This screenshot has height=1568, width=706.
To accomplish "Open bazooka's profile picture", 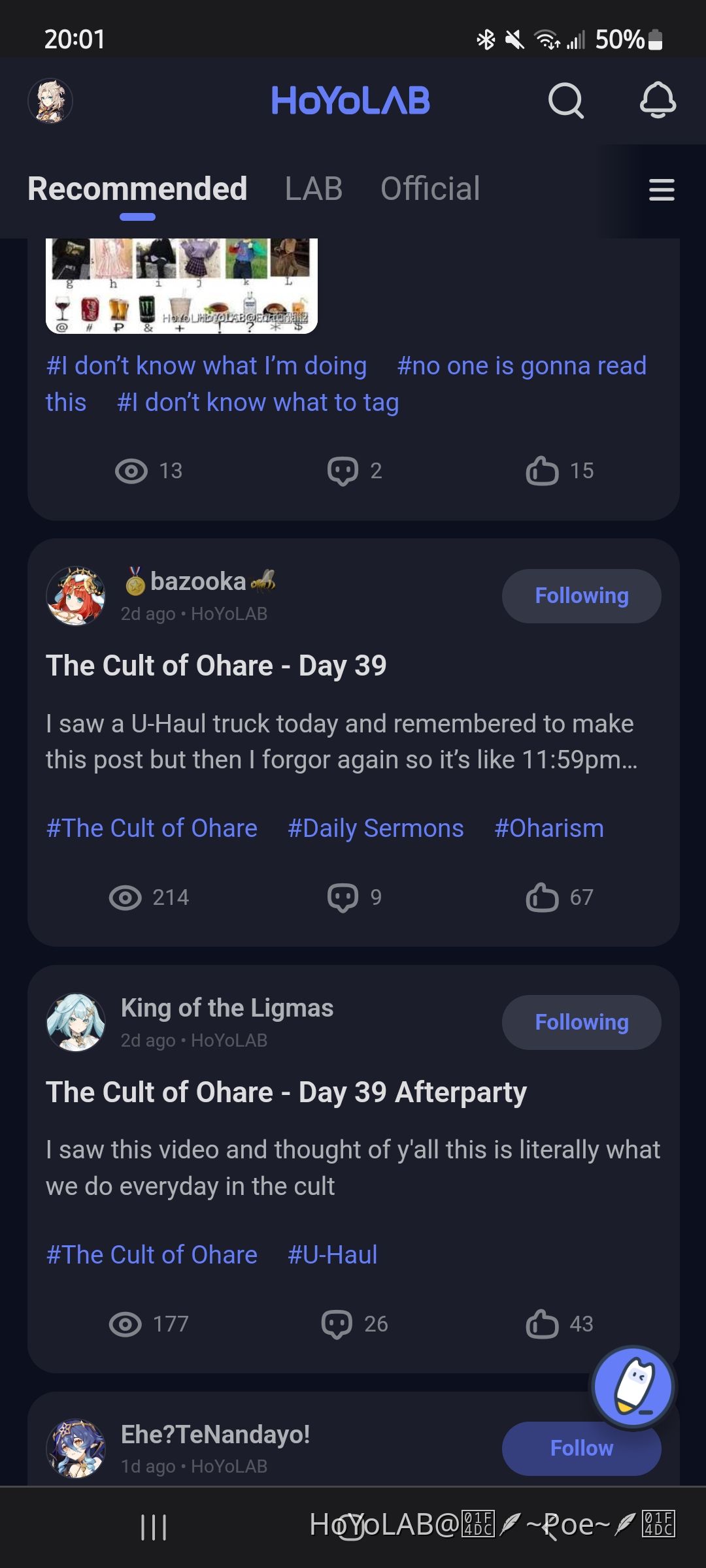I will point(76,596).
